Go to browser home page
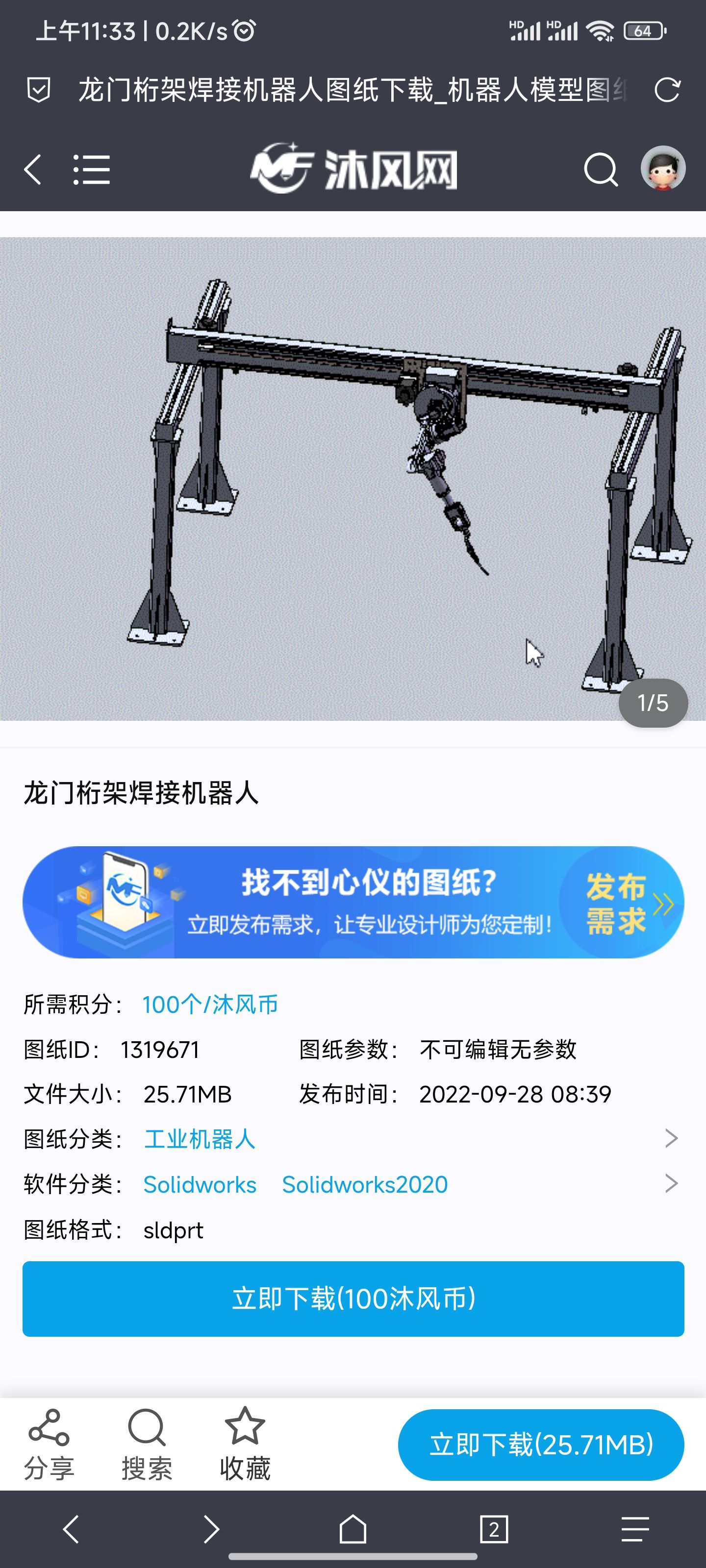Screen dimensions: 706x1568 (353, 1528)
